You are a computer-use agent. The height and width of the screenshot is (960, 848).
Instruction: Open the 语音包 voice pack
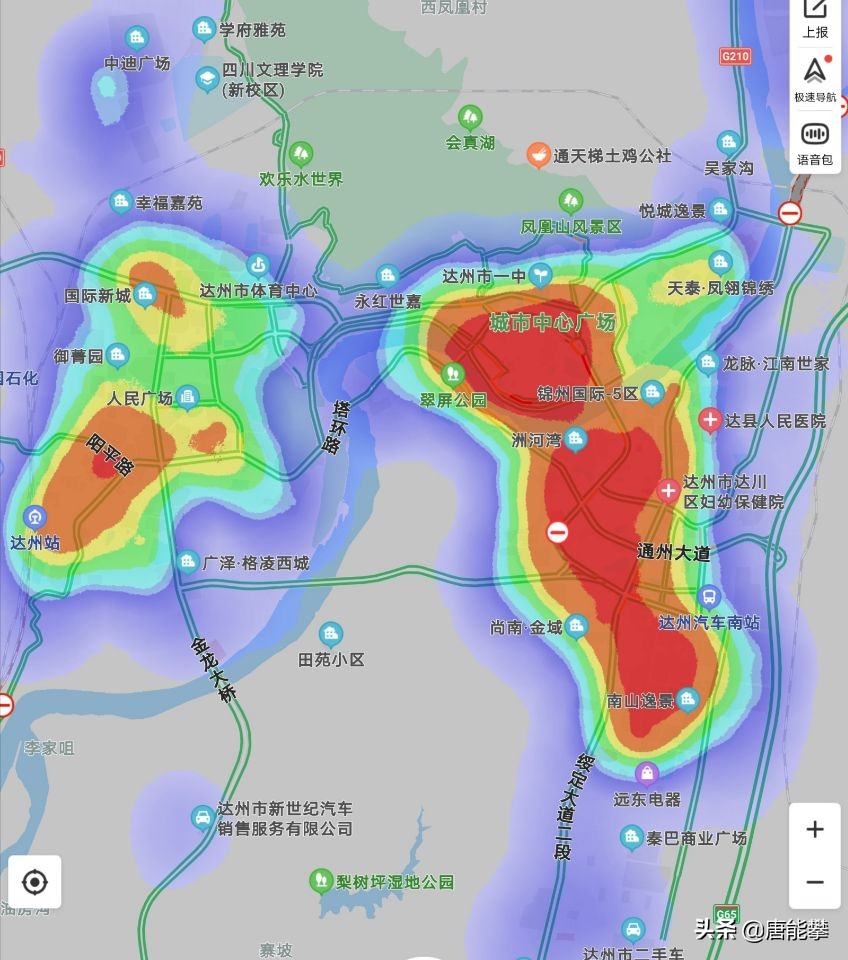(x=815, y=140)
